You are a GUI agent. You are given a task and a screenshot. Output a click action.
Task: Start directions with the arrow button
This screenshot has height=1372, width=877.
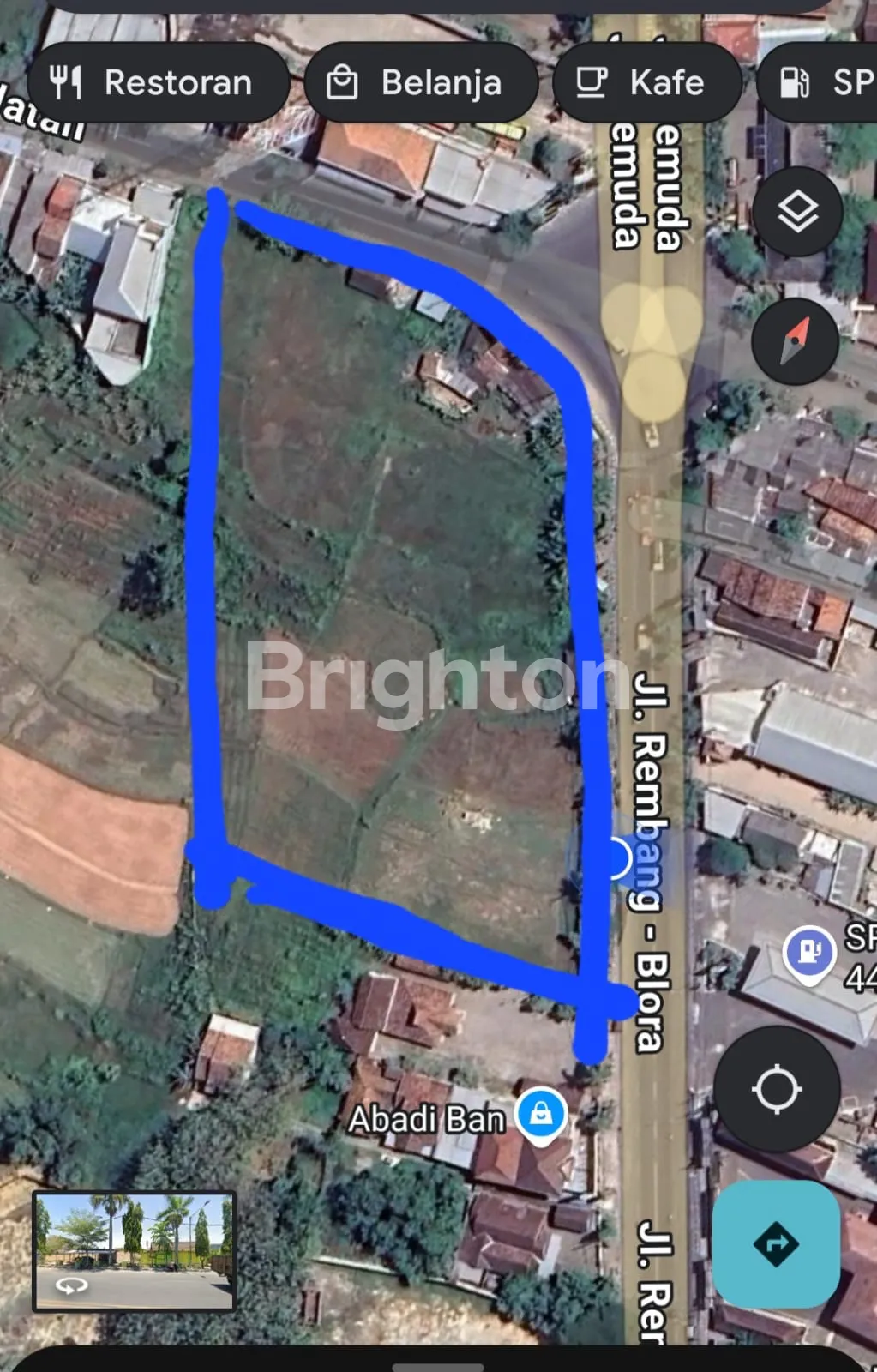[x=777, y=1243]
